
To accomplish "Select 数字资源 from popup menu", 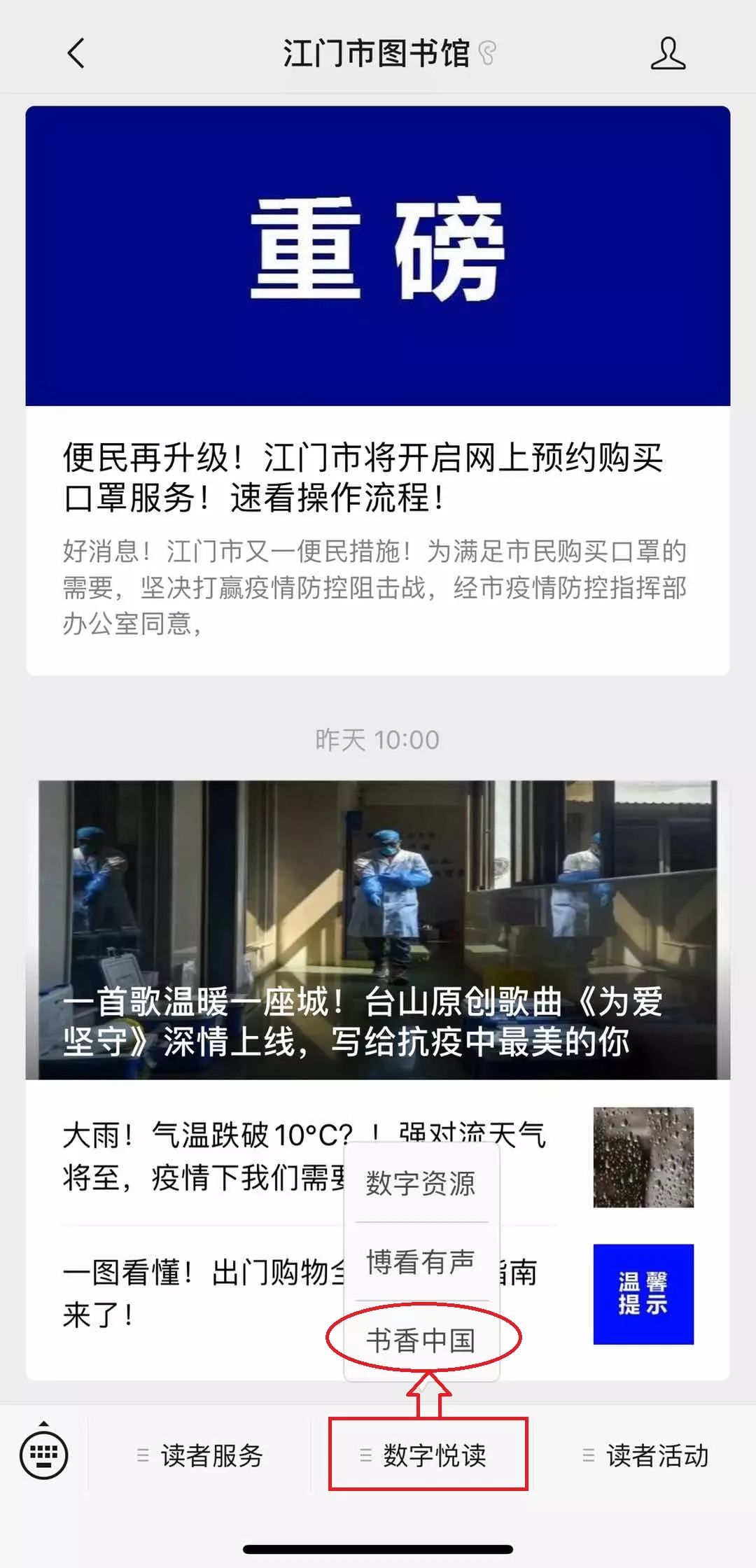I will (421, 1184).
